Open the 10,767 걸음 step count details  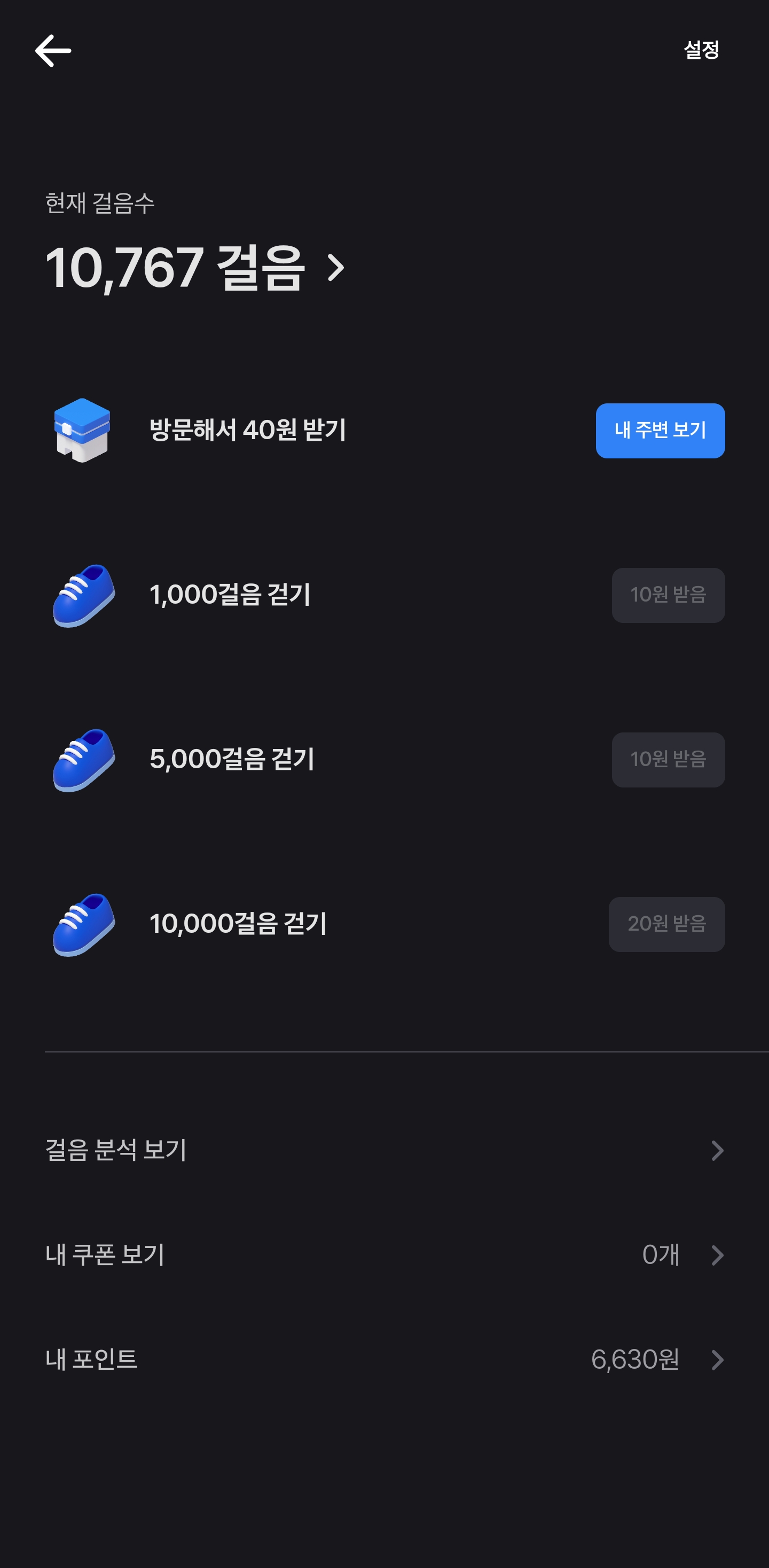pyautogui.click(x=195, y=267)
